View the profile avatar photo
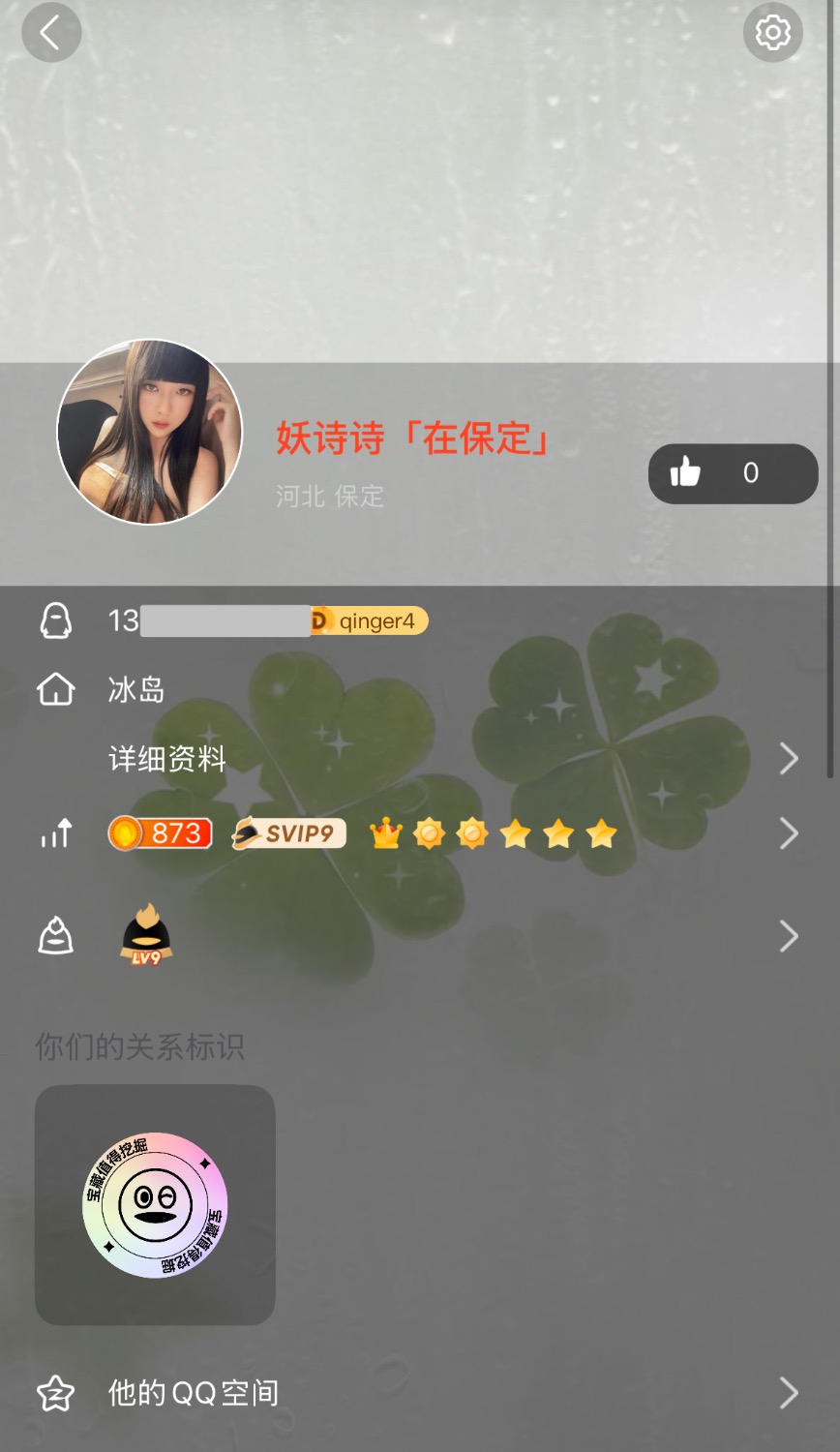 (x=150, y=432)
